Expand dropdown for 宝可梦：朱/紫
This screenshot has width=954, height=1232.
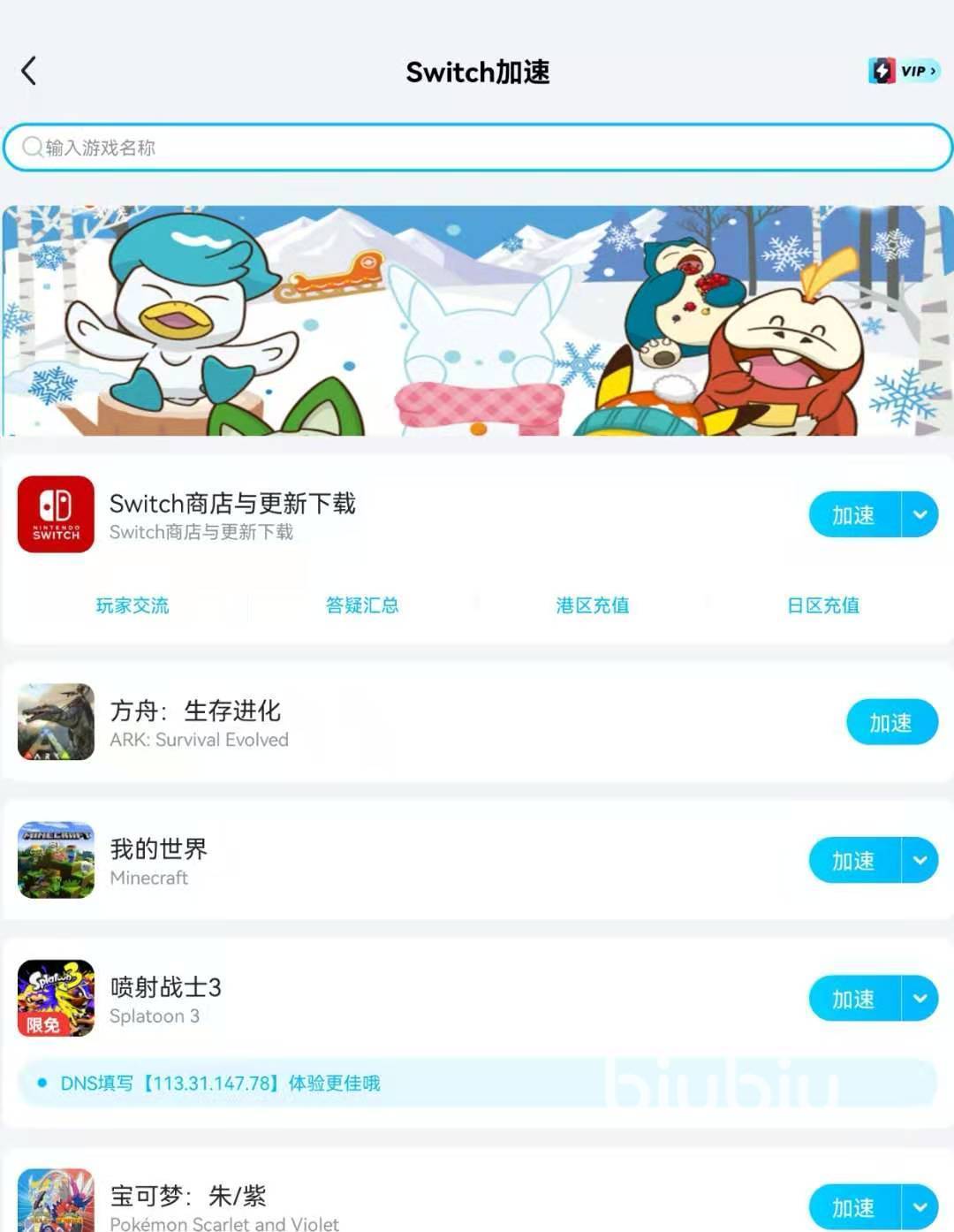920,1207
